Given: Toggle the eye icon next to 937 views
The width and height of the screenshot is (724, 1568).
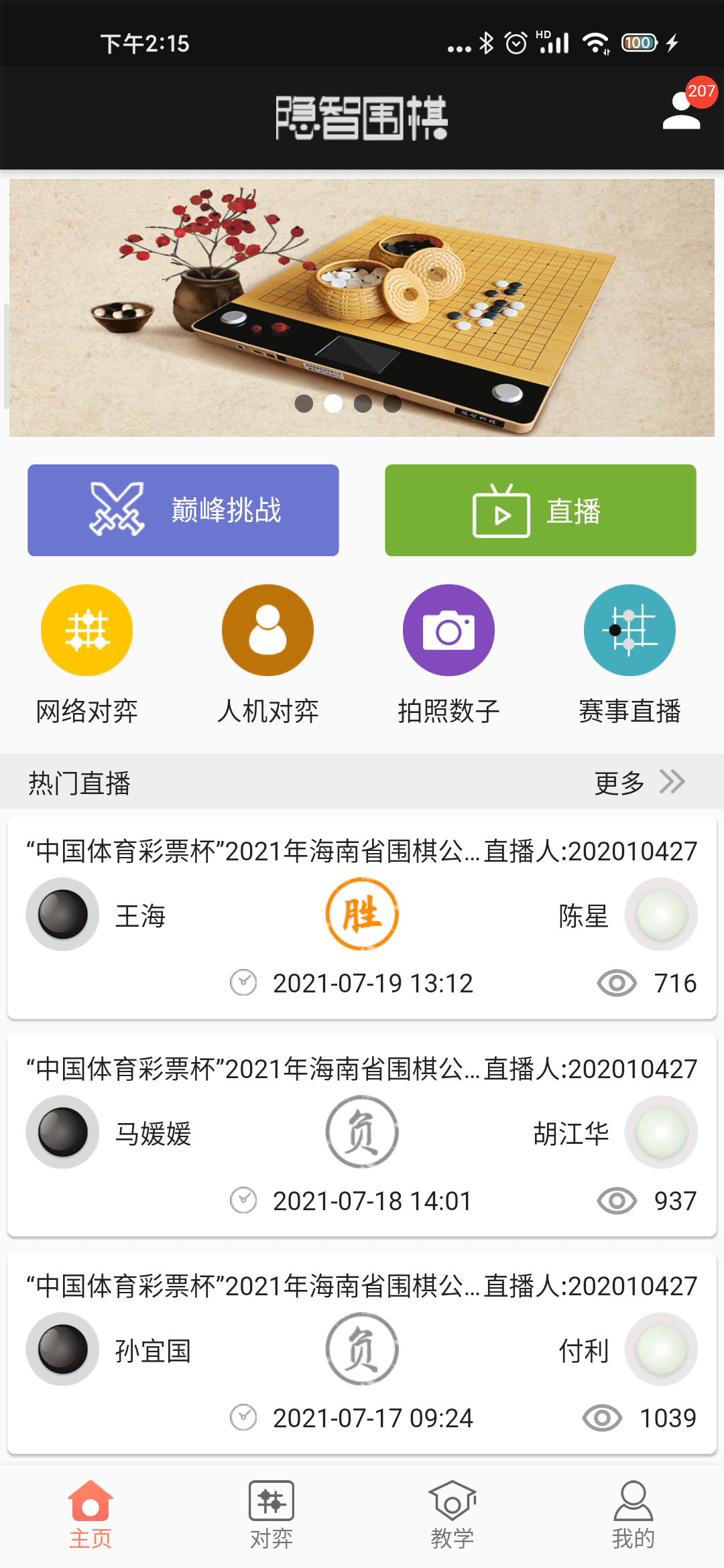Looking at the screenshot, I should [615, 1200].
